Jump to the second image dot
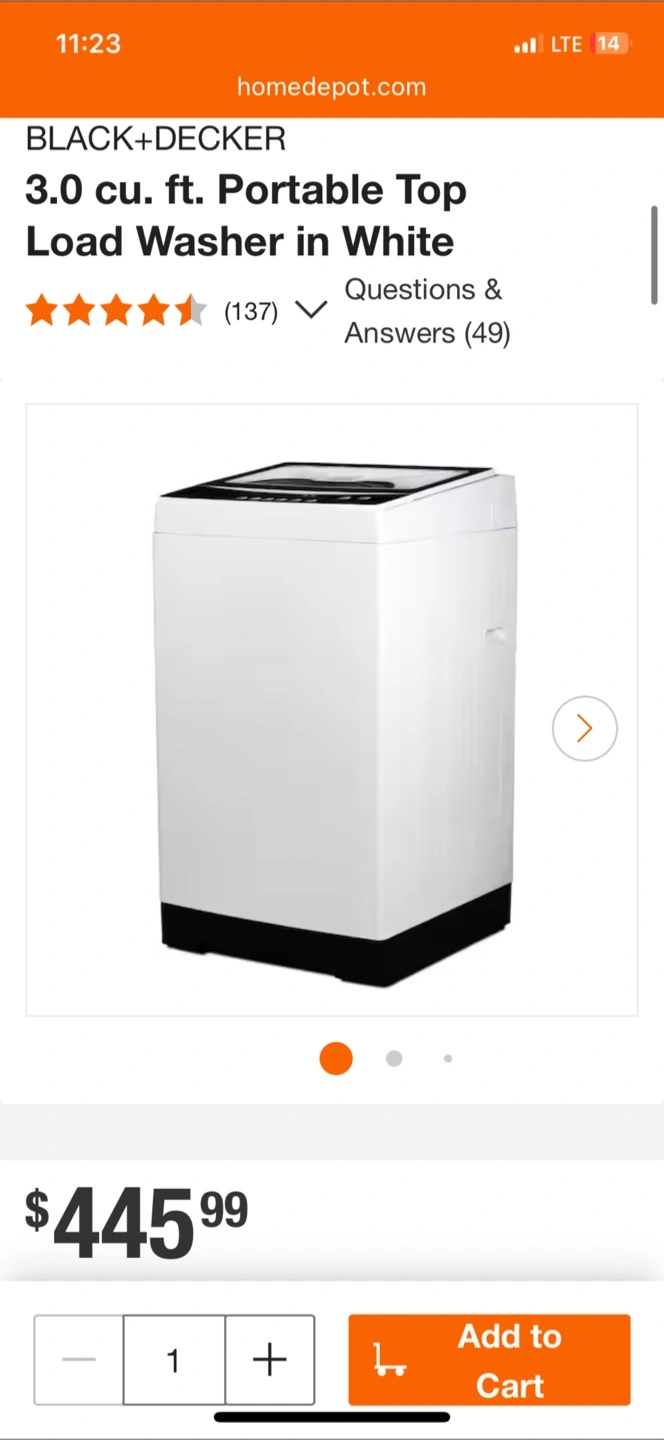Screen dimensions: 664x1440 [394, 1058]
